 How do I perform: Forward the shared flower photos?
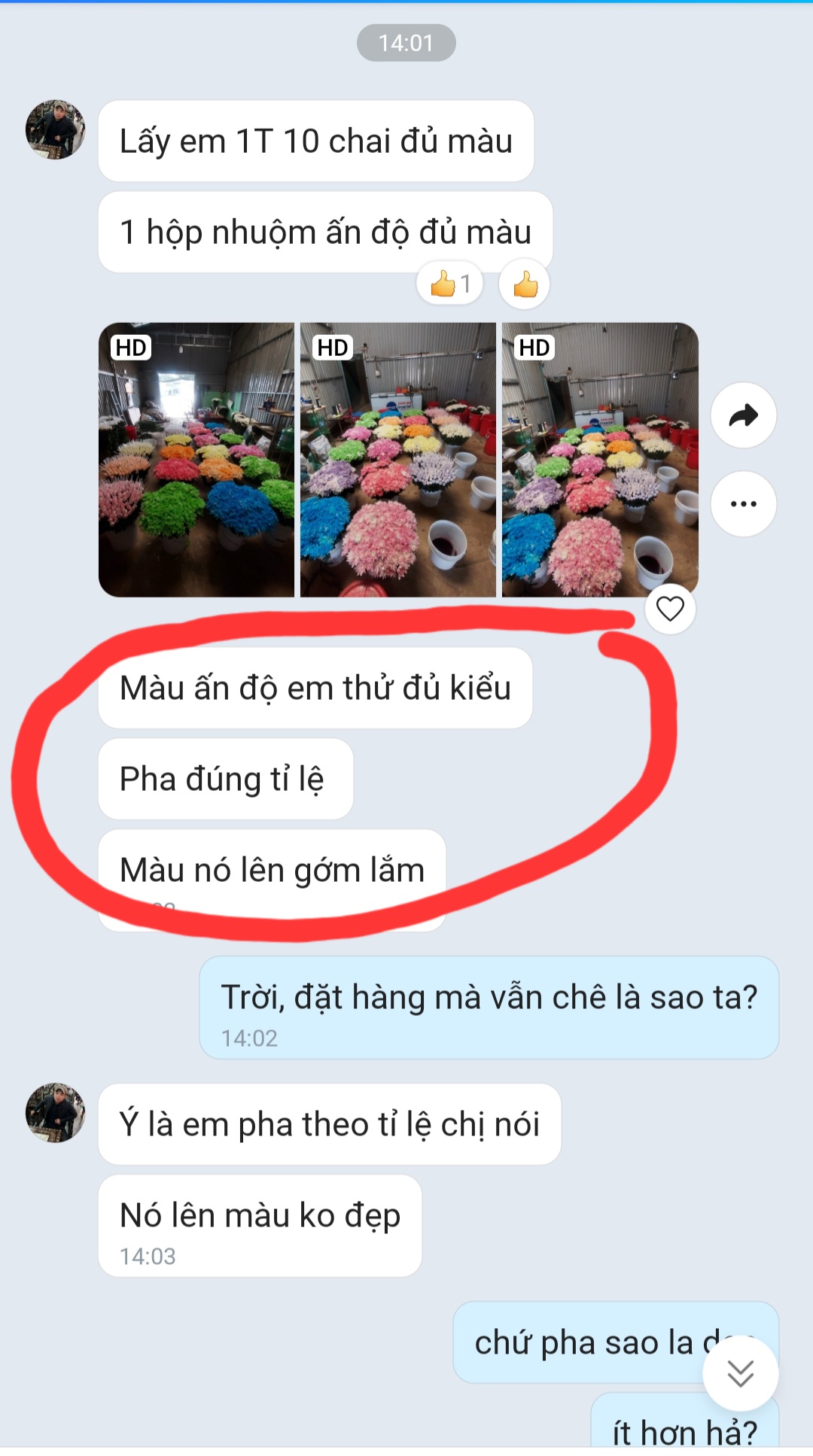743,415
